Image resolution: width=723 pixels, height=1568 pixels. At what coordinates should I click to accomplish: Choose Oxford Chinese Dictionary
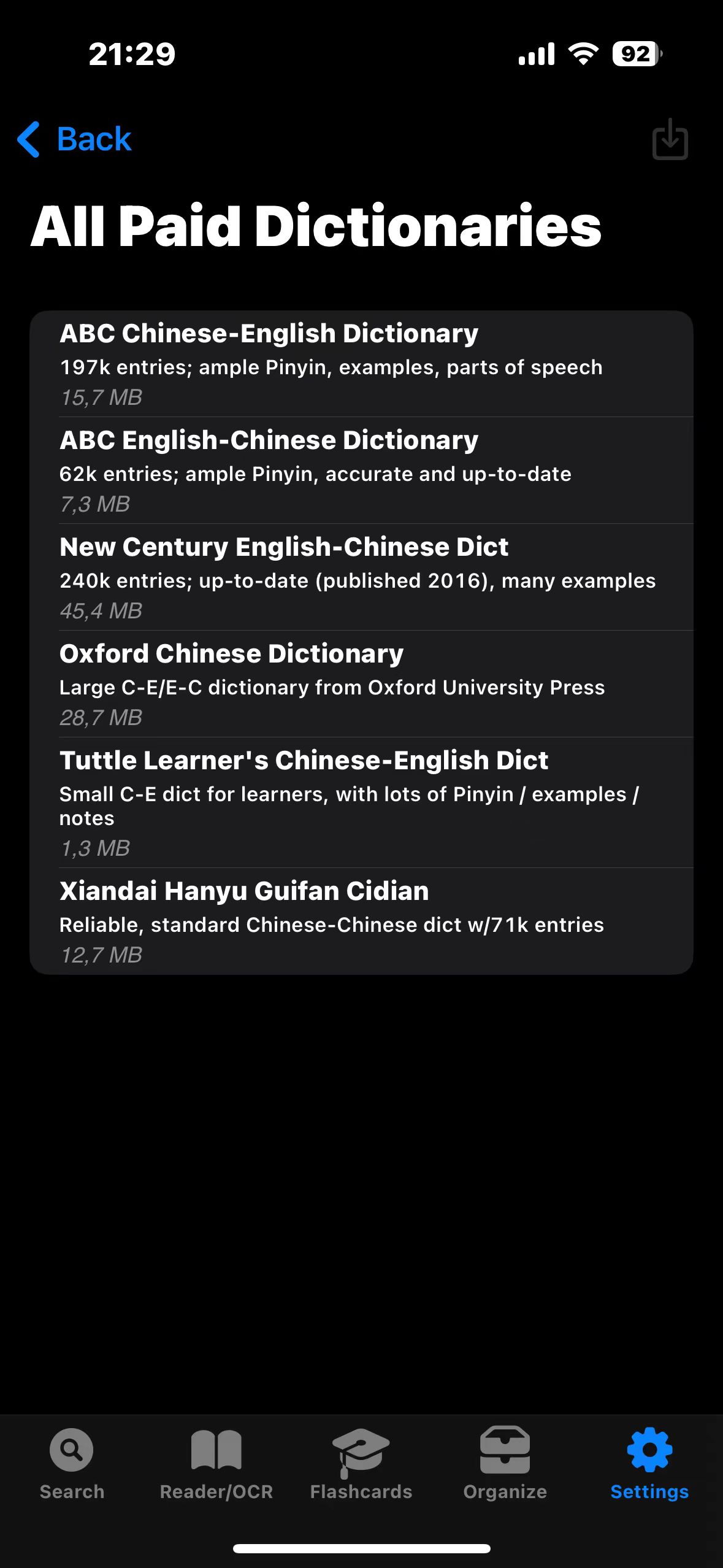[361, 684]
